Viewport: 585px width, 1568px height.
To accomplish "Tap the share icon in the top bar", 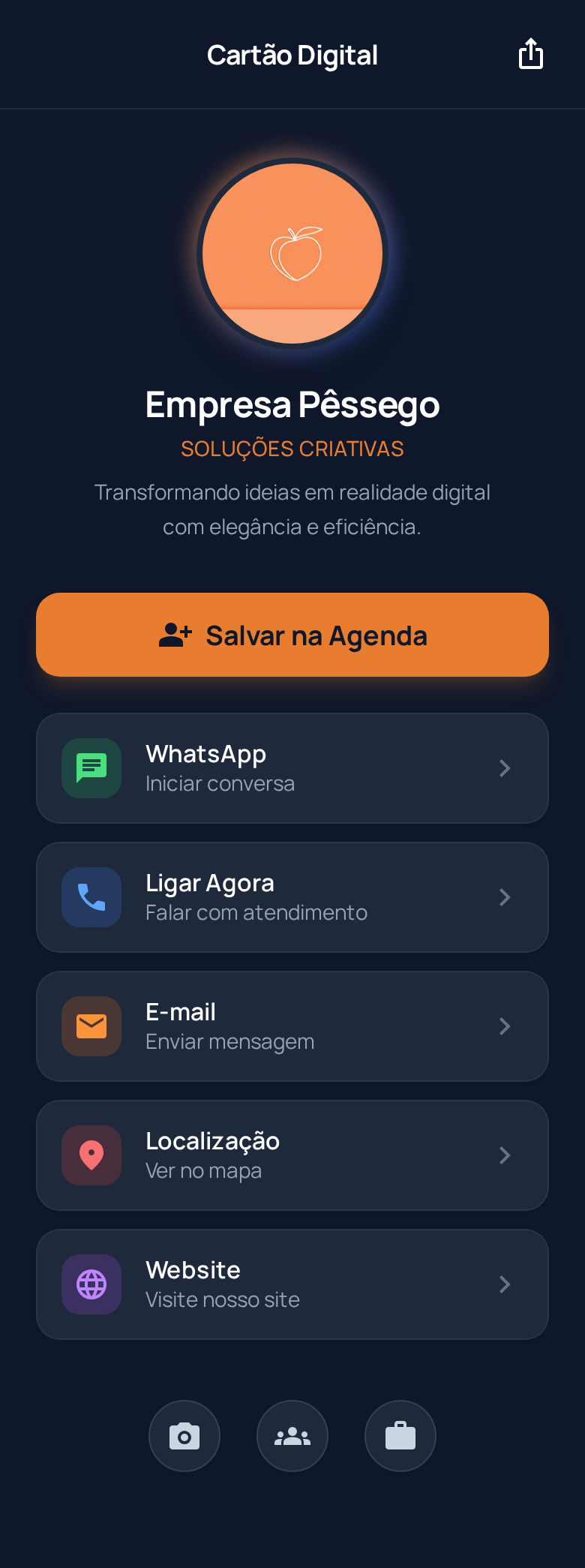I will coord(531,54).
